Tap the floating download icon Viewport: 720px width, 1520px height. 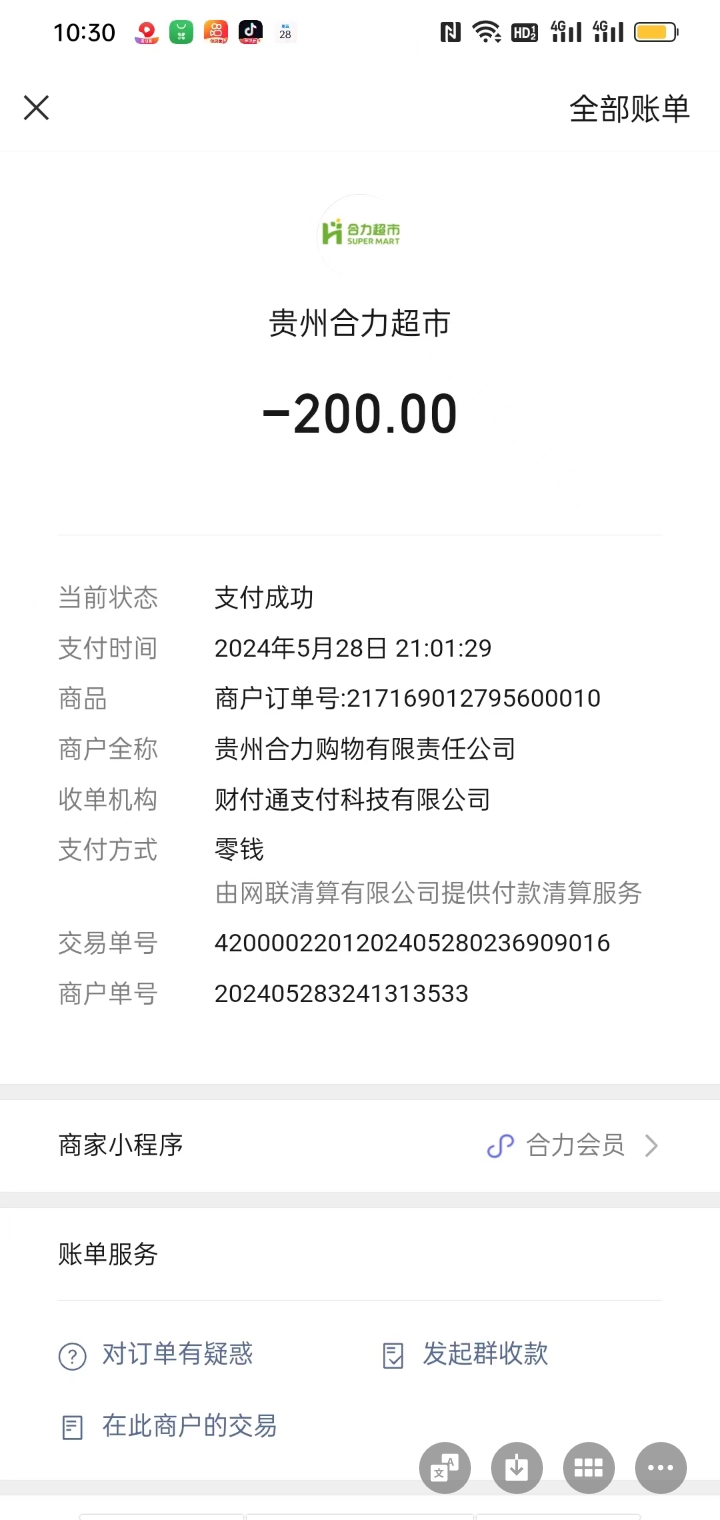[x=517, y=1467]
